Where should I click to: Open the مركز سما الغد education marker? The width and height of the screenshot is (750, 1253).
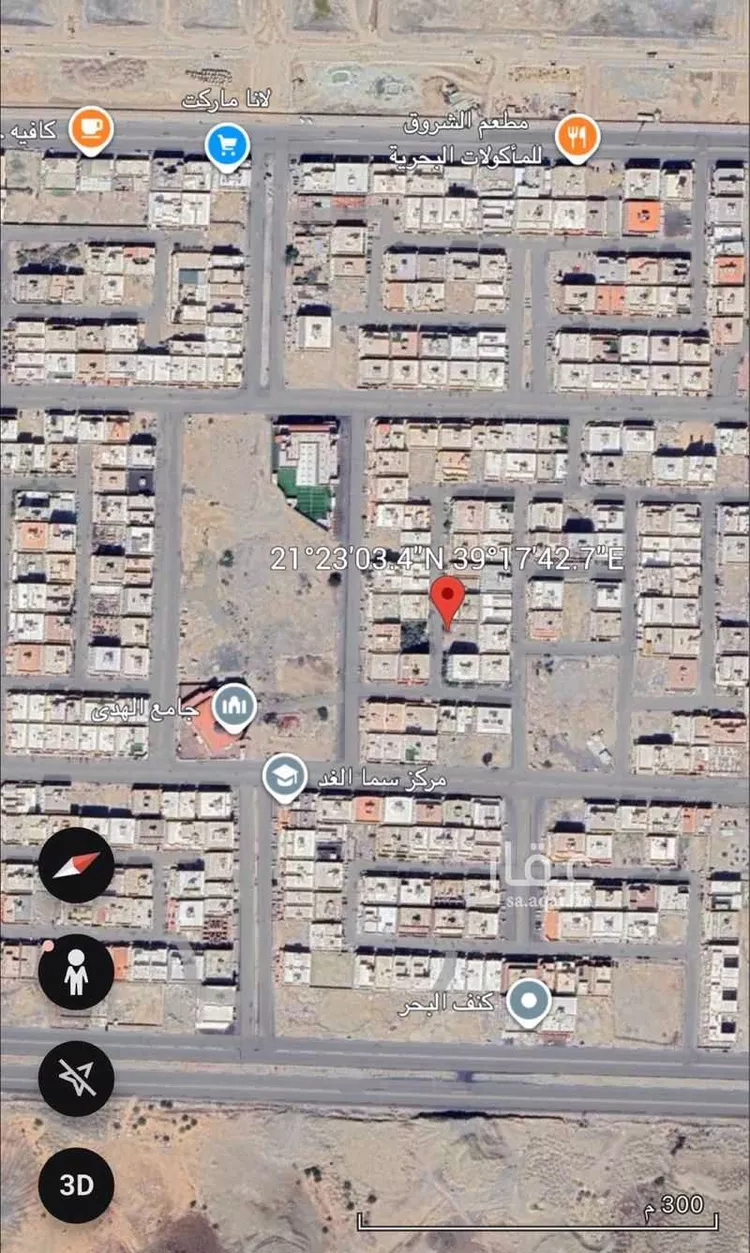pos(285,777)
